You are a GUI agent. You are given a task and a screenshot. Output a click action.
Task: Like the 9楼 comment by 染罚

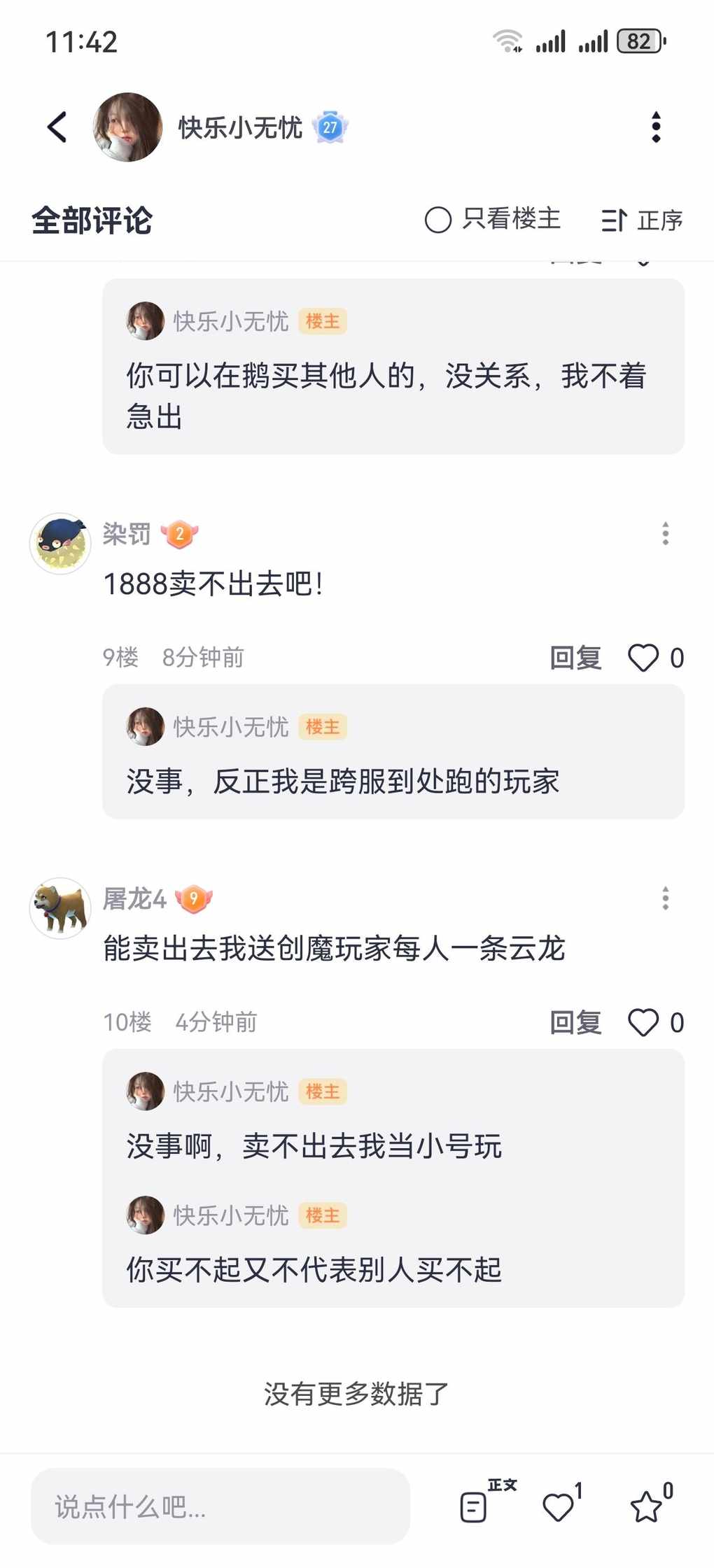(x=656, y=658)
